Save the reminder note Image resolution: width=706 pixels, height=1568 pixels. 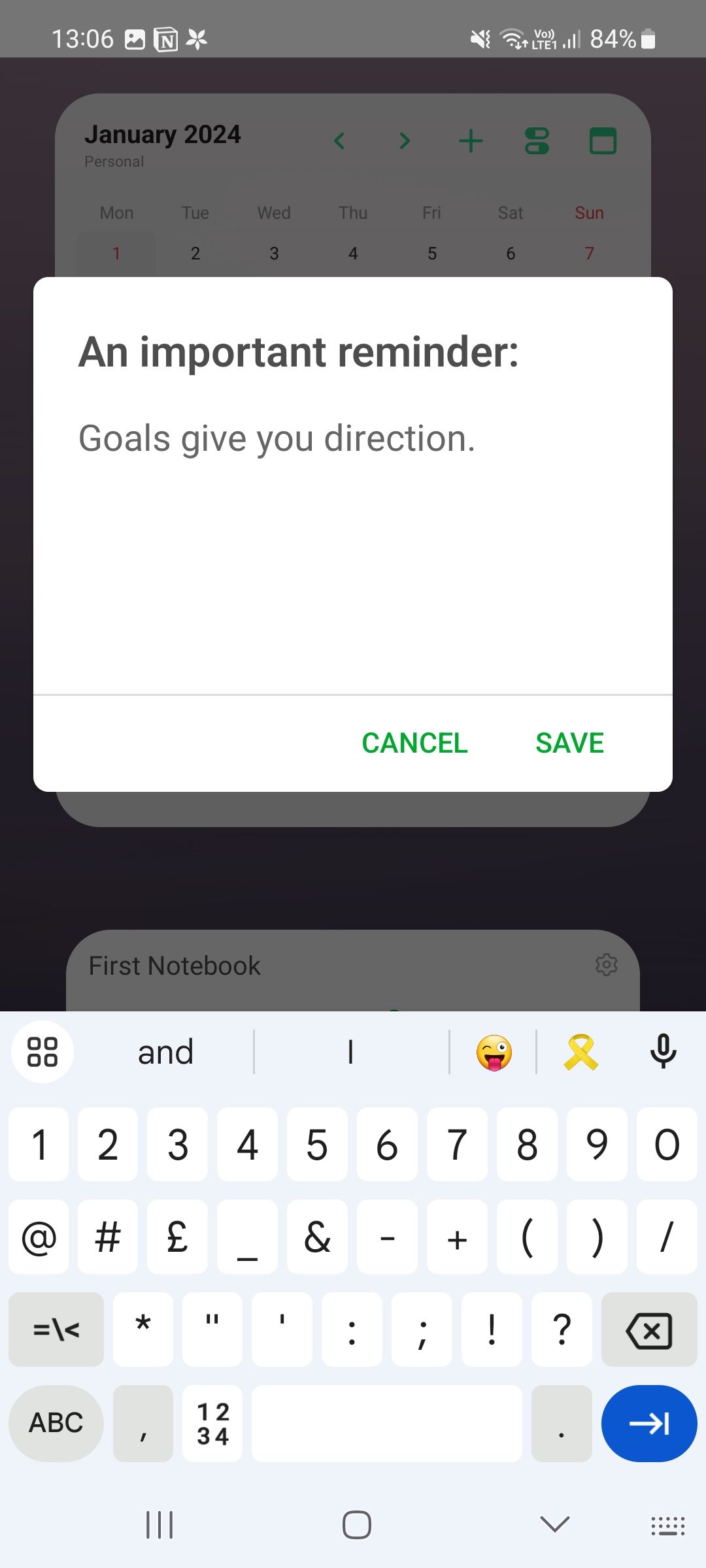(569, 742)
